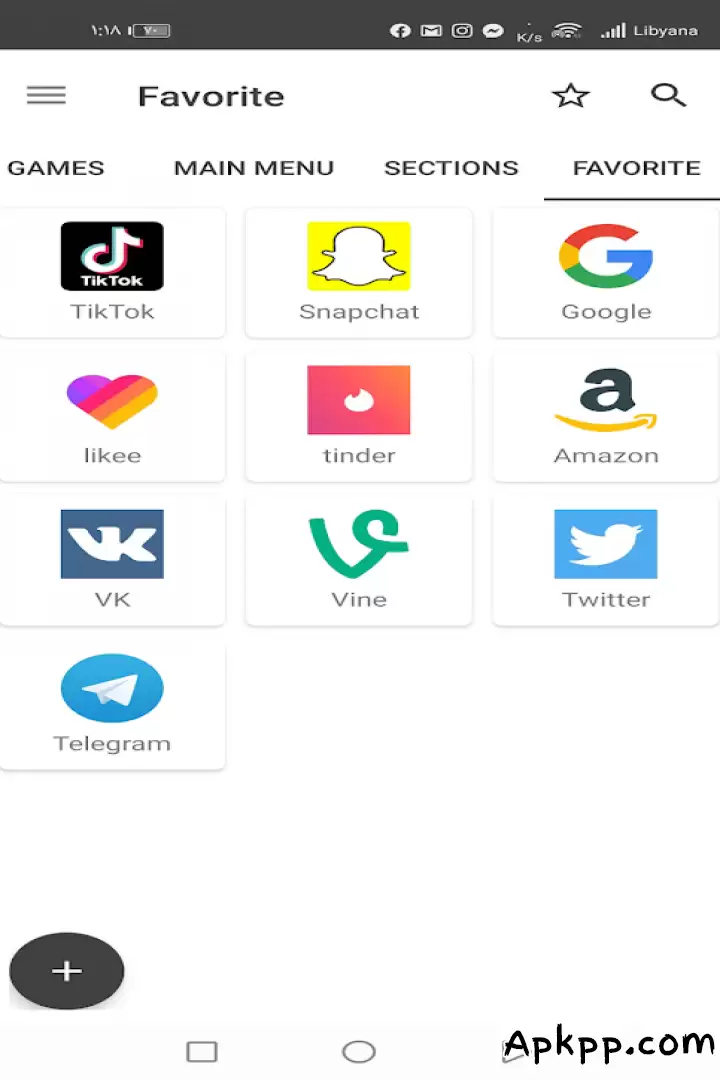
Task: Select the SECTIONS tab
Action: tap(451, 168)
